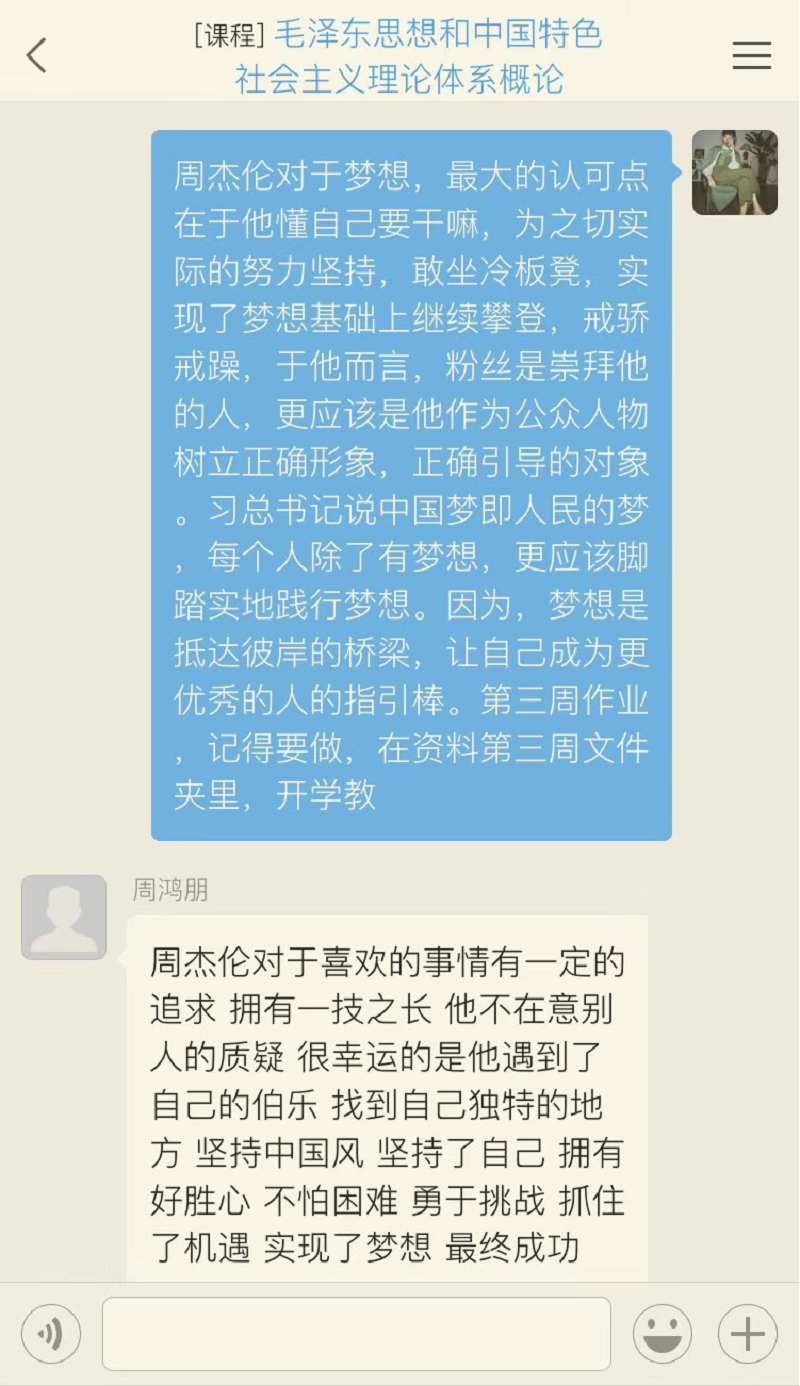800x1386 pixels.
Task: Open the plus attachment menu
Action: [747, 1333]
